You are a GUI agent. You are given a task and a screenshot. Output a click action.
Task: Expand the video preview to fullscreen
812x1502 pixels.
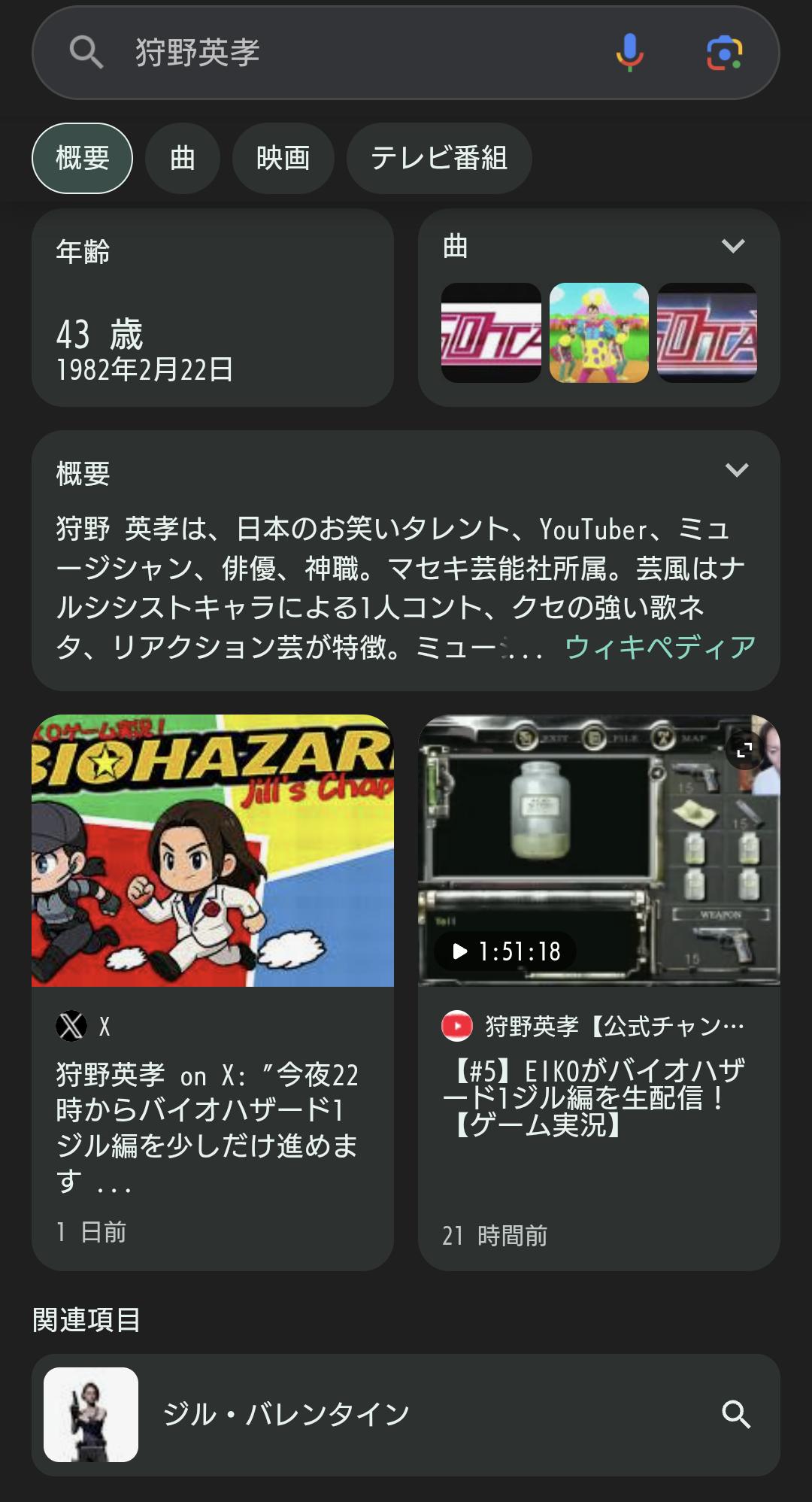(744, 750)
